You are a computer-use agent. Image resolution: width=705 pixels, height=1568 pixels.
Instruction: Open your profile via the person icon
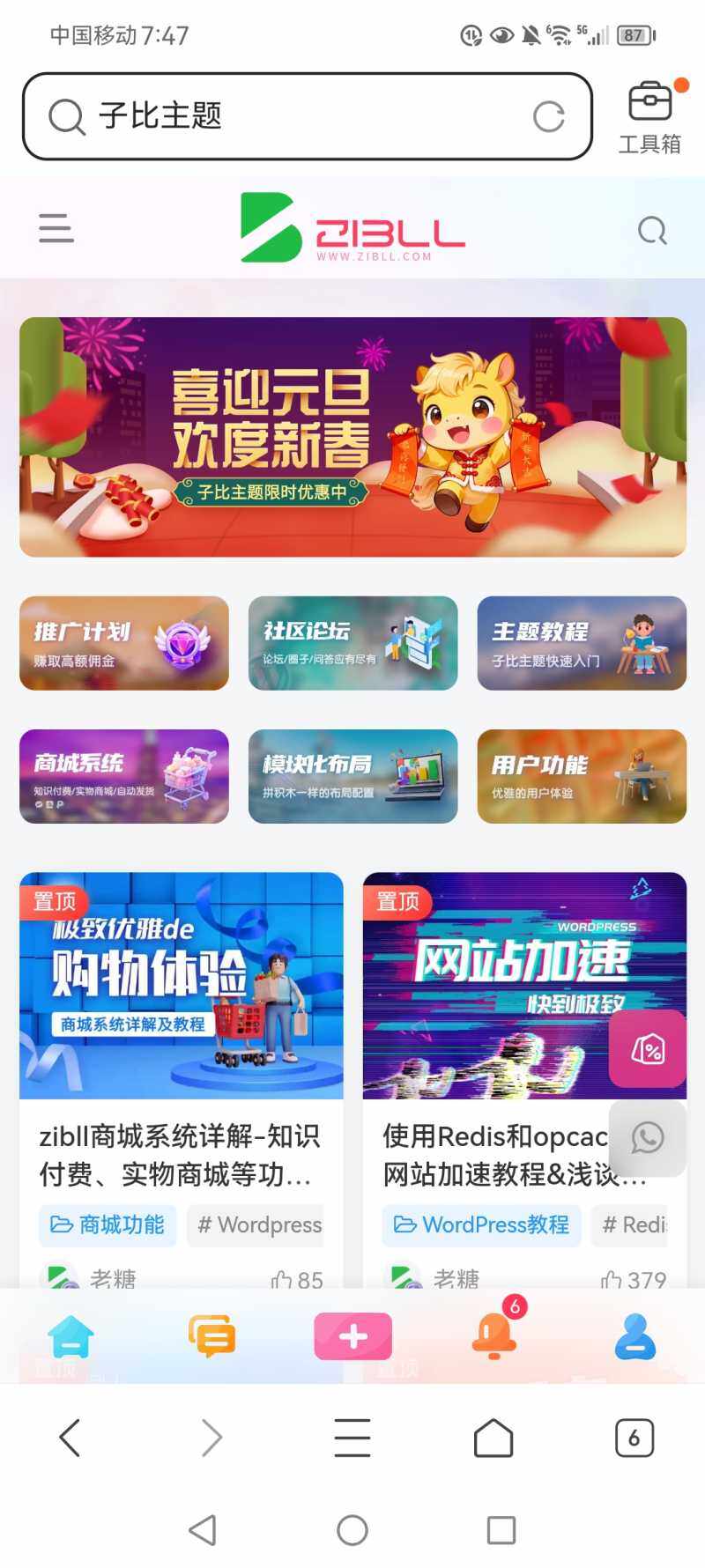pyautogui.click(x=634, y=1336)
